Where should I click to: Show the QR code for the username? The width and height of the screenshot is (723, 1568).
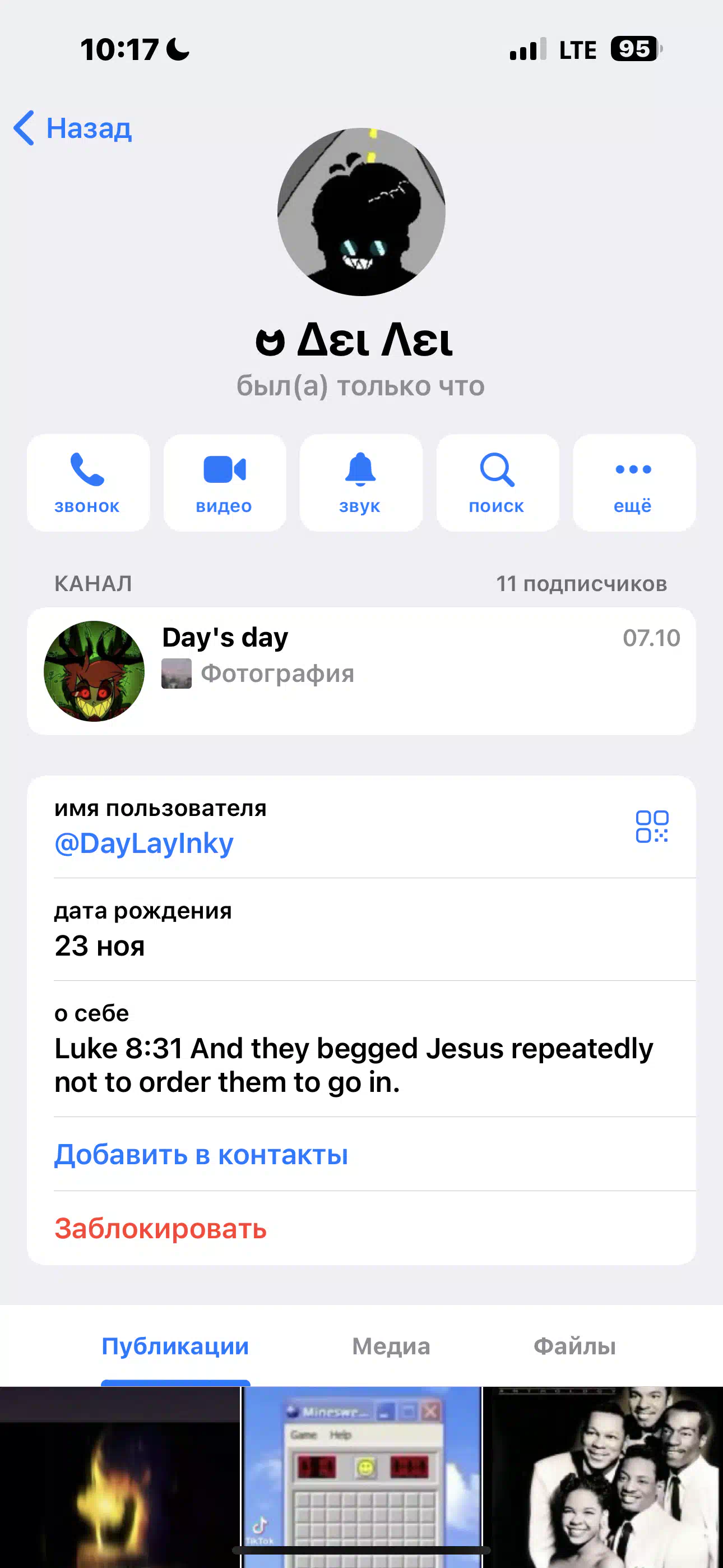click(x=652, y=826)
